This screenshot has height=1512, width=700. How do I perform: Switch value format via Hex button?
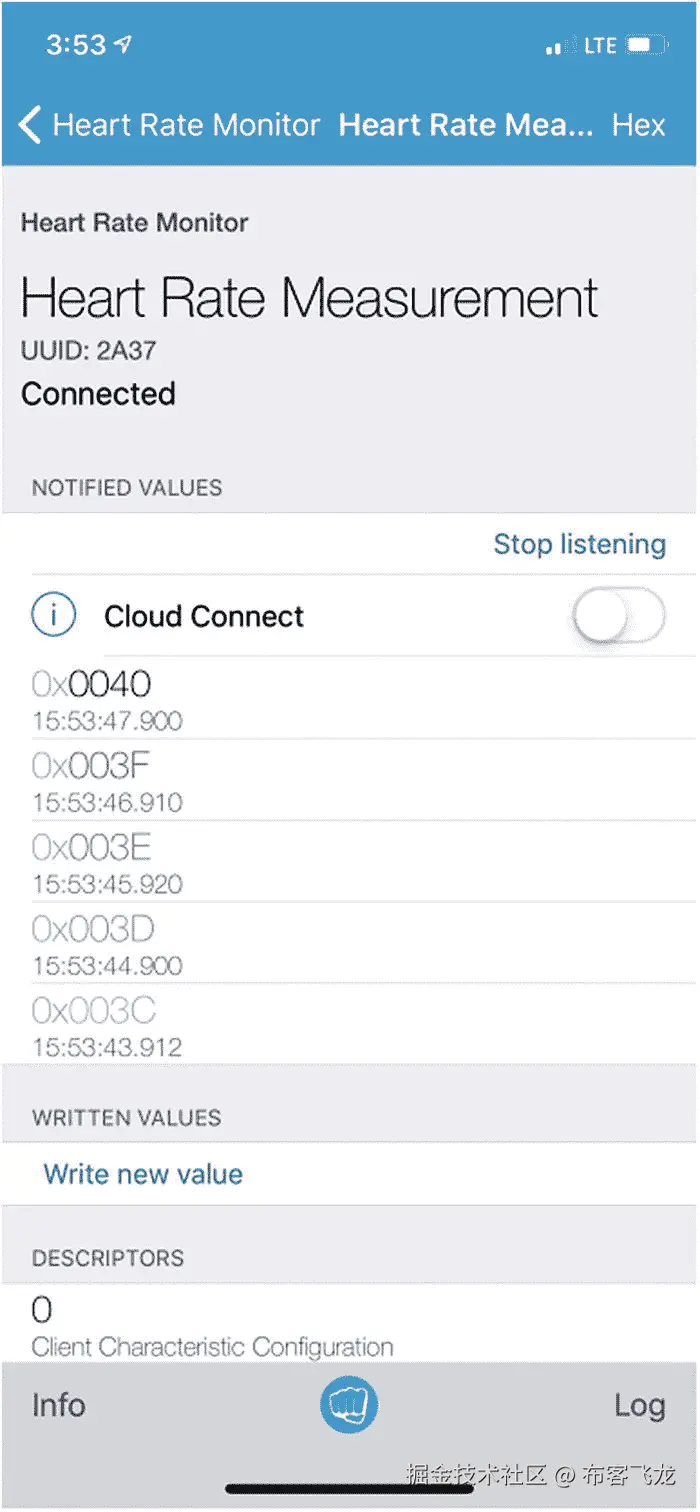point(638,125)
